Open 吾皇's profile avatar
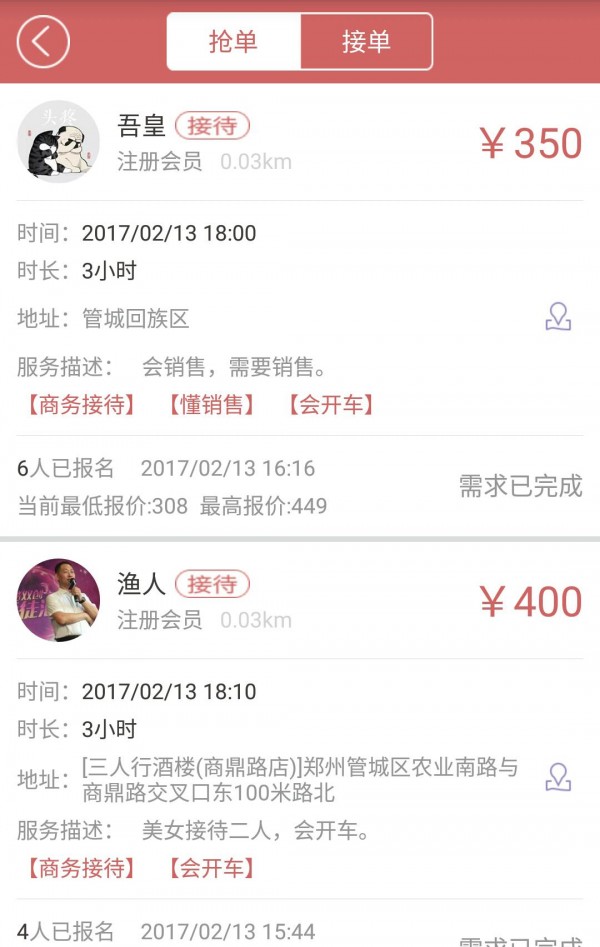 tap(58, 141)
